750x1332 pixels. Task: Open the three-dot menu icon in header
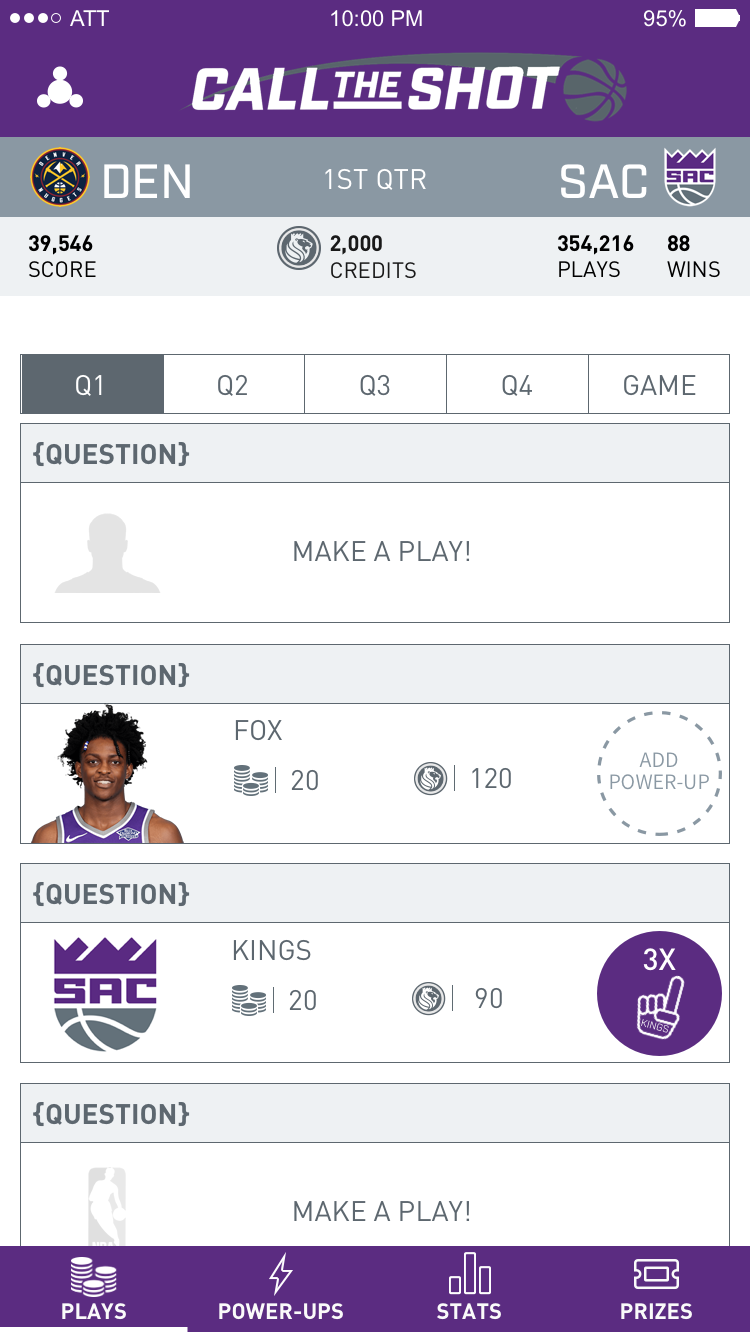(60, 88)
